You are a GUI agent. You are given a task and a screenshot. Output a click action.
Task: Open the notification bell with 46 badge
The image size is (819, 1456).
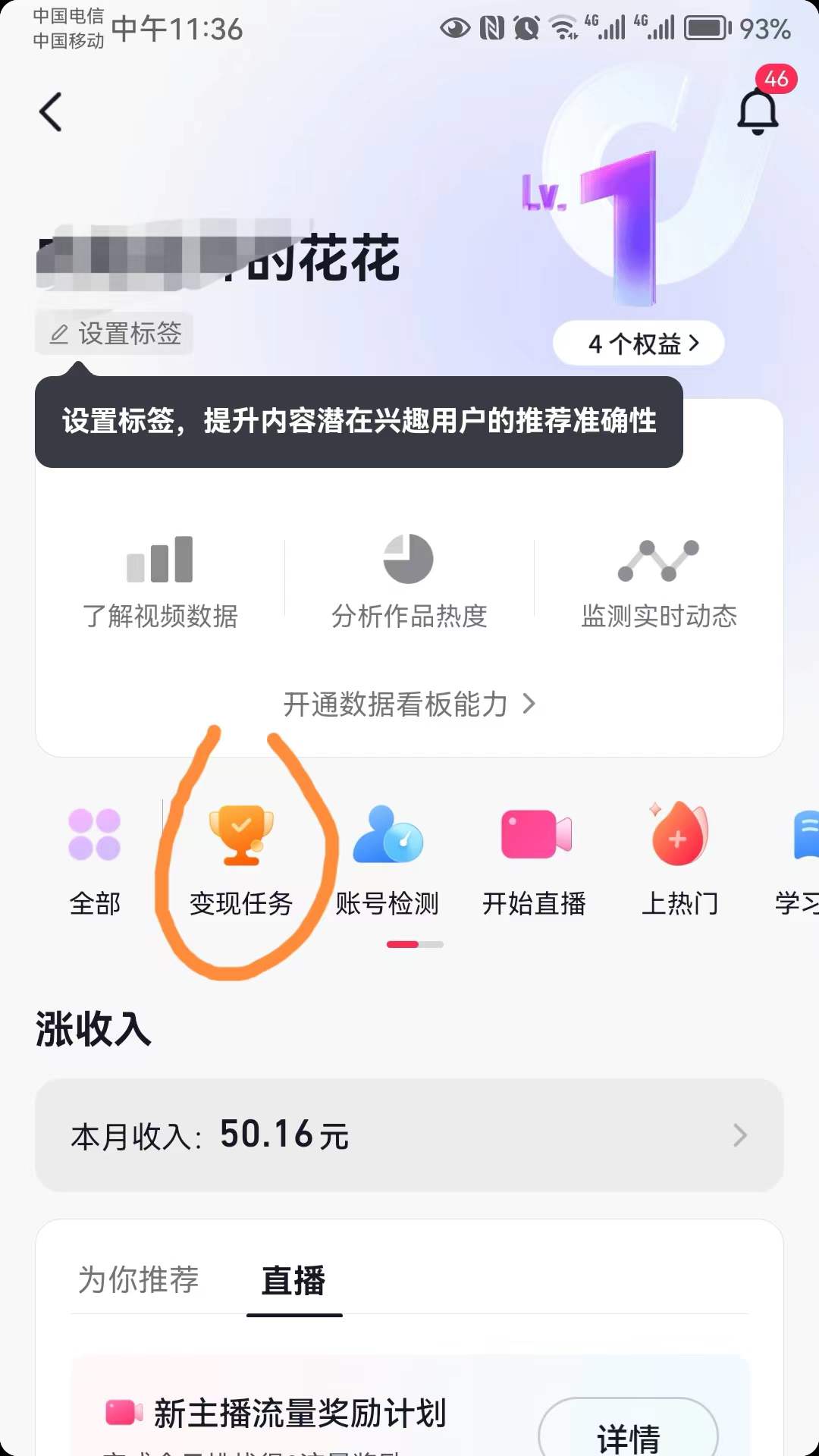coord(758,112)
